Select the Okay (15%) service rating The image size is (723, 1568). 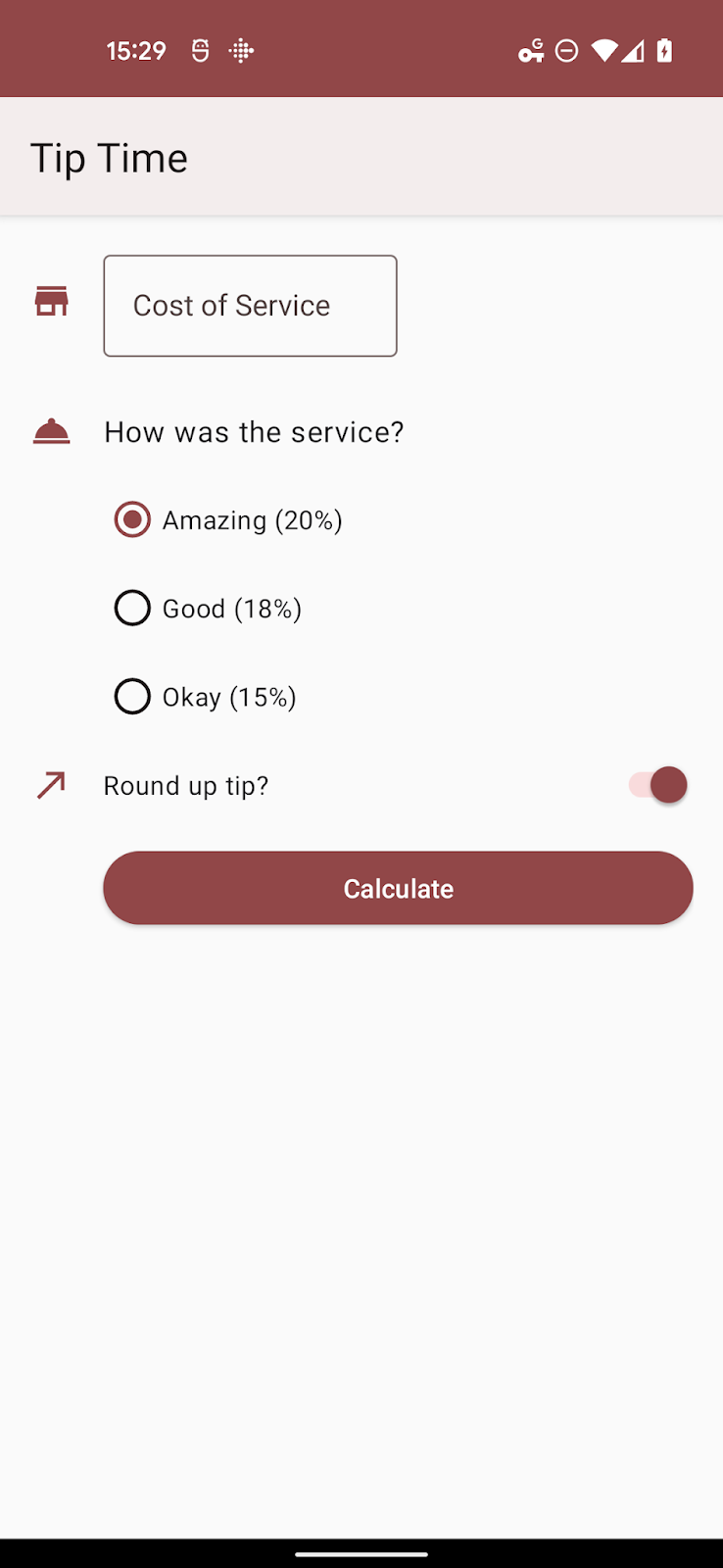[132, 696]
